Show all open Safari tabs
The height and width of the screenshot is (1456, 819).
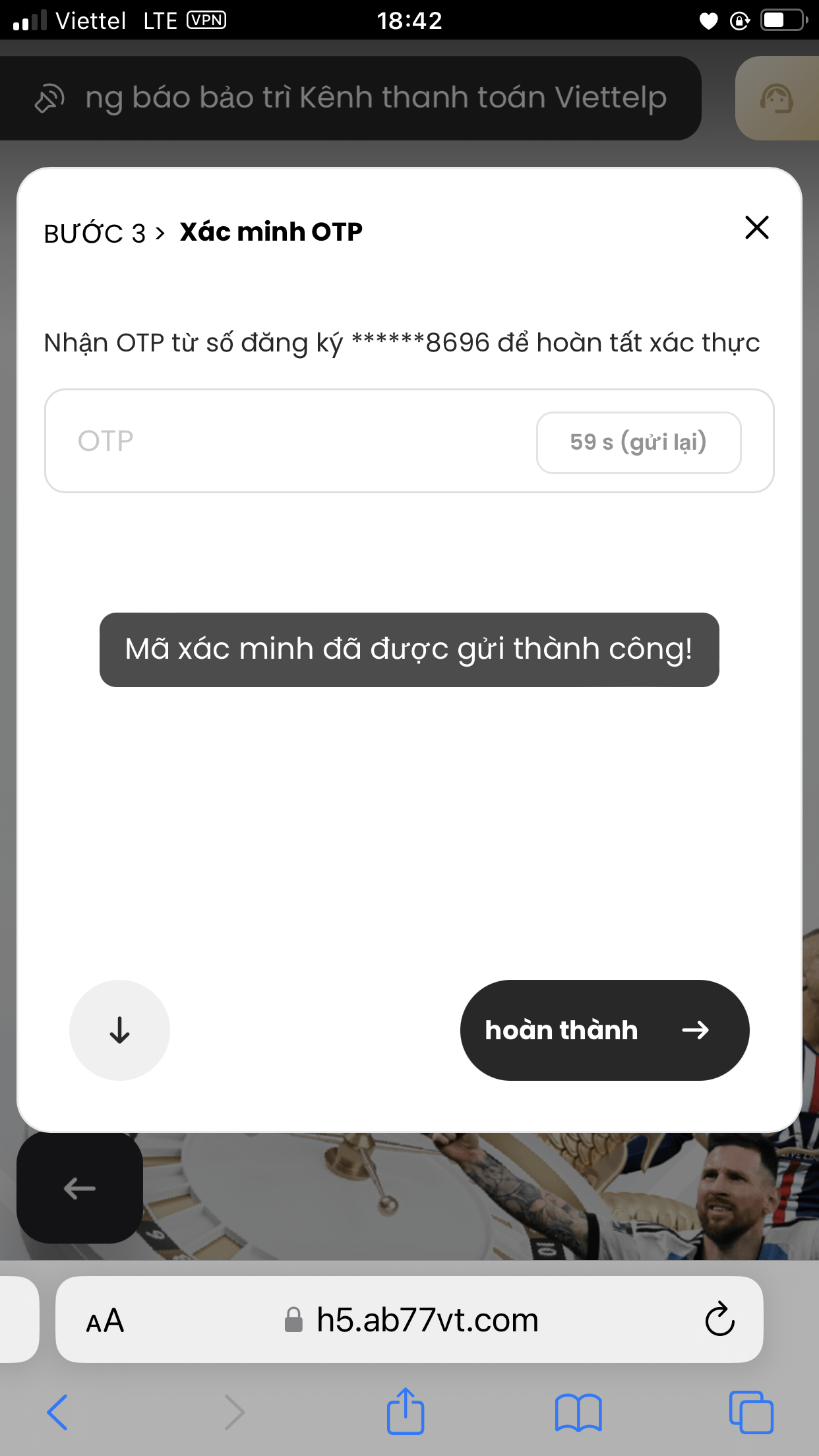tap(751, 1412)
